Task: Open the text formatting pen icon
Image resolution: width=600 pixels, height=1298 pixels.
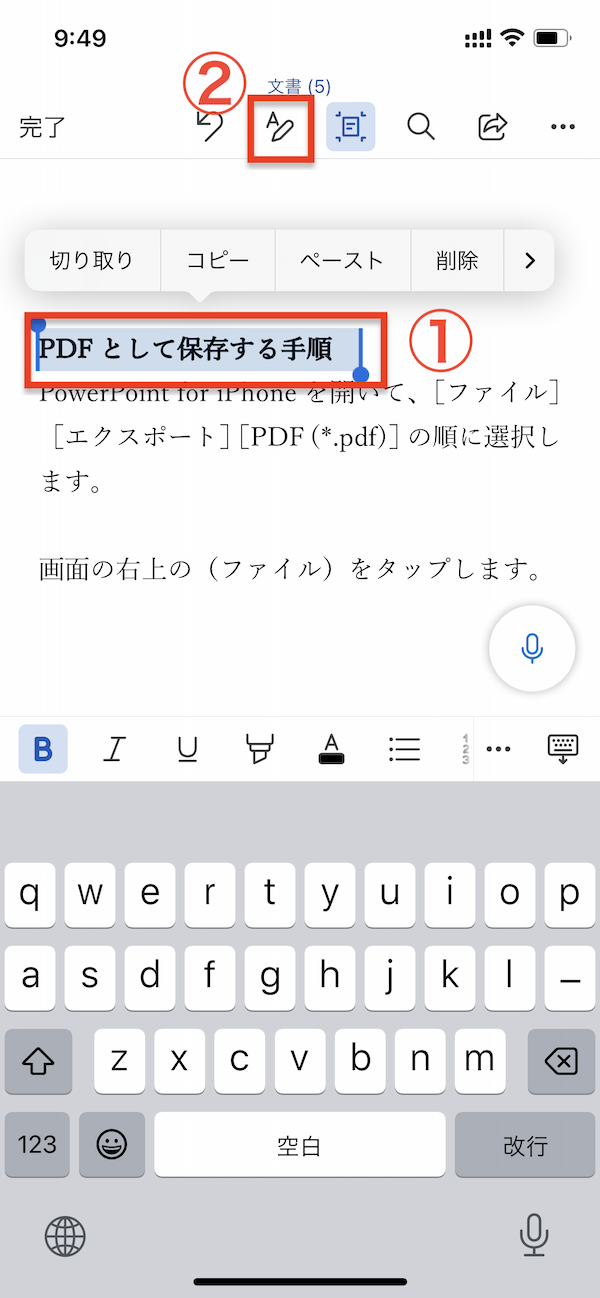Action: click(x=280, y=127)
